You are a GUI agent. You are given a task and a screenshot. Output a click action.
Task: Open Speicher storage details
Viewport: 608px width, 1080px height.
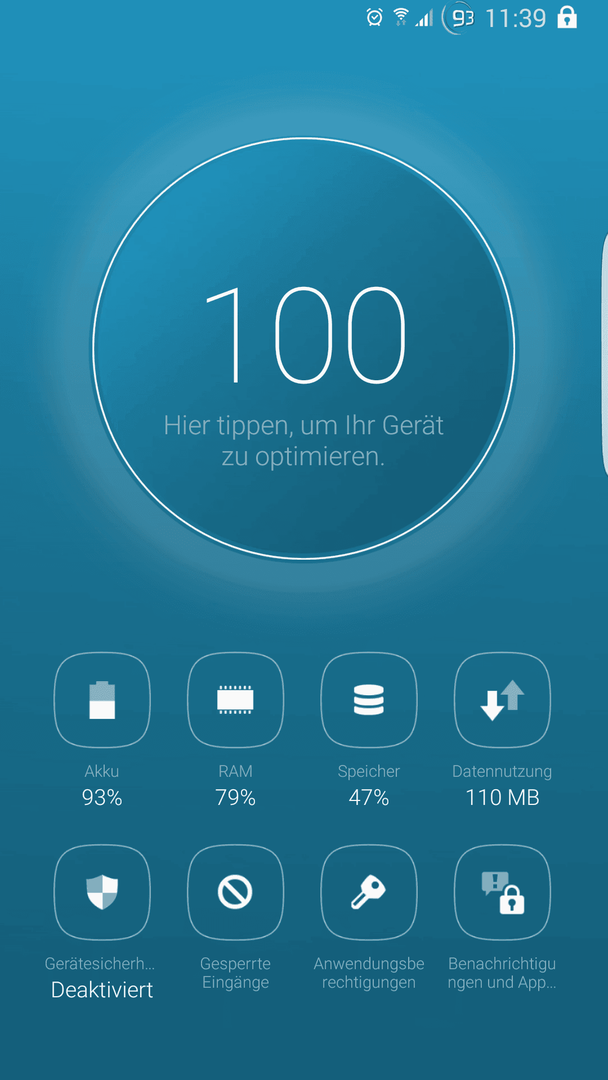pyautogui.click(x=369, y=700)
